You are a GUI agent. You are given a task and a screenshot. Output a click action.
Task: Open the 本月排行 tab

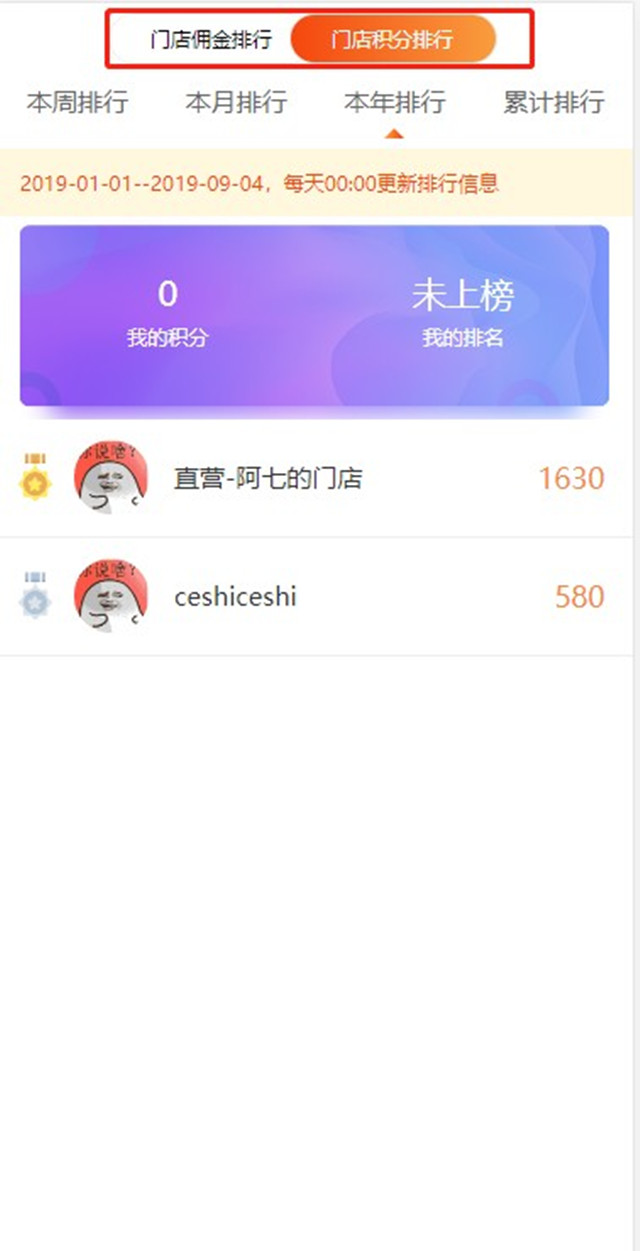(x=236, y=102)
